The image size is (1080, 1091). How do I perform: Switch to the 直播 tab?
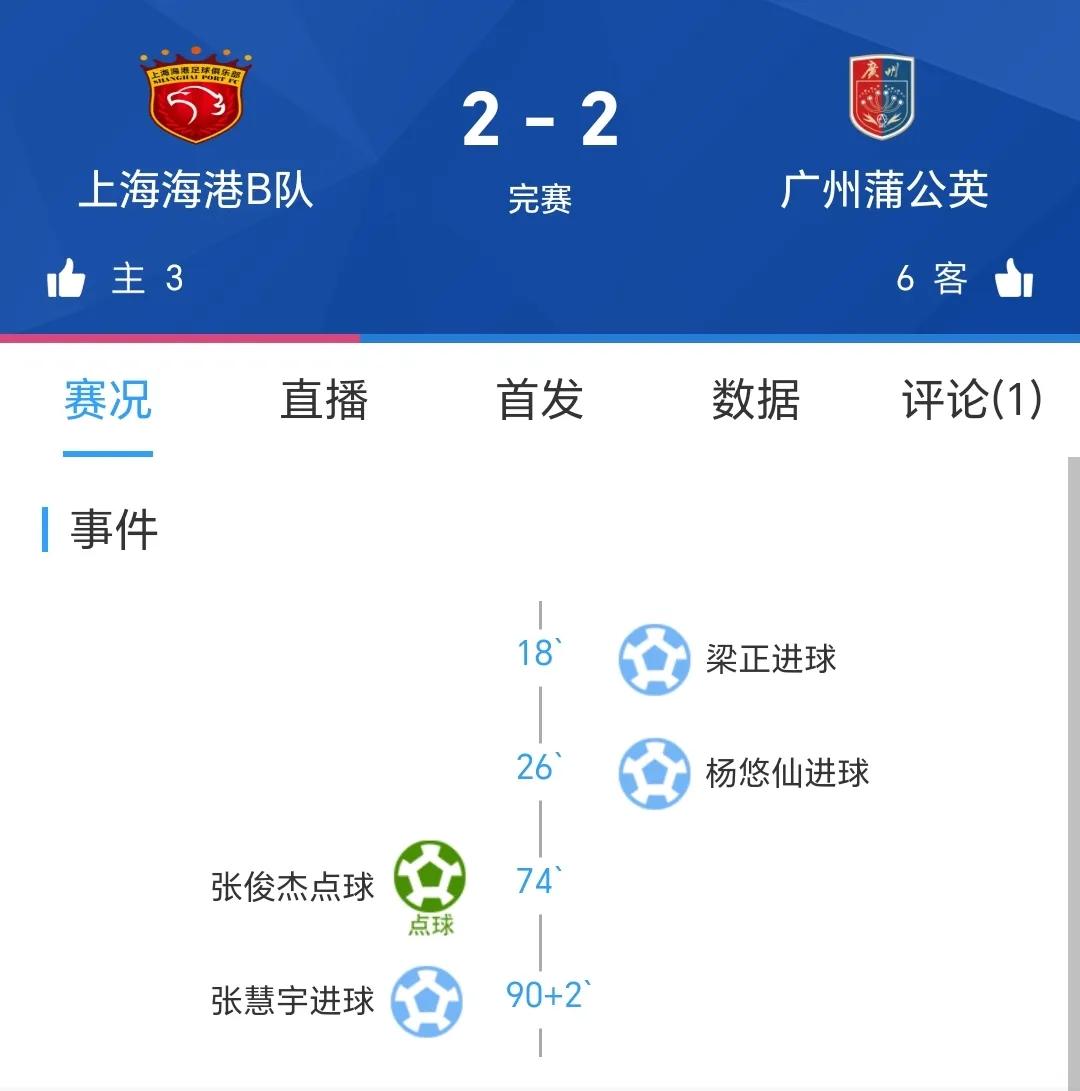[x=324, y=400]
